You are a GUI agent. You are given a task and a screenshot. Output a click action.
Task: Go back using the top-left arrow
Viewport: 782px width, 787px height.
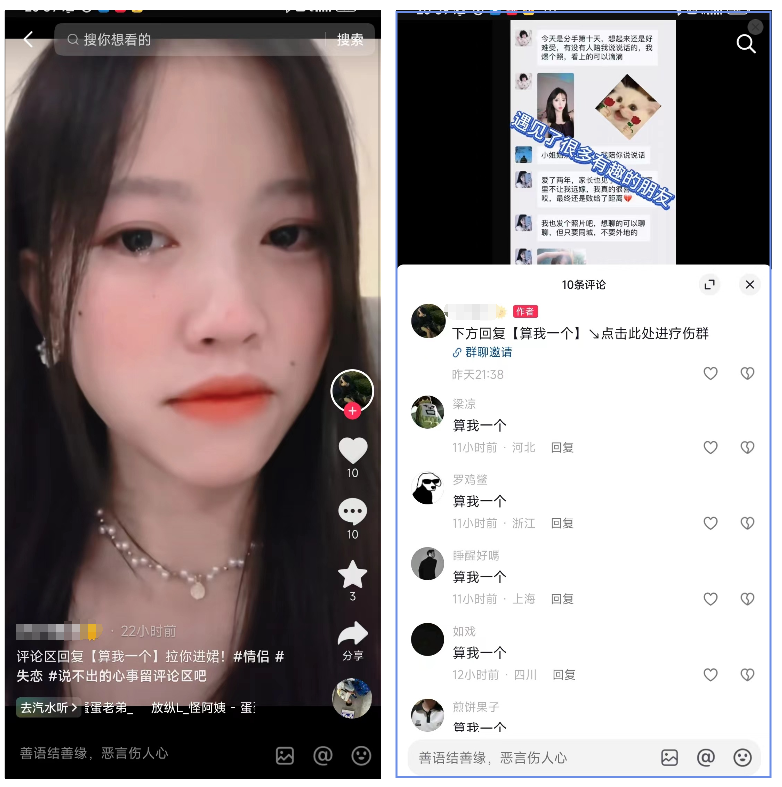pyautogui.click(x=28, y=40)
